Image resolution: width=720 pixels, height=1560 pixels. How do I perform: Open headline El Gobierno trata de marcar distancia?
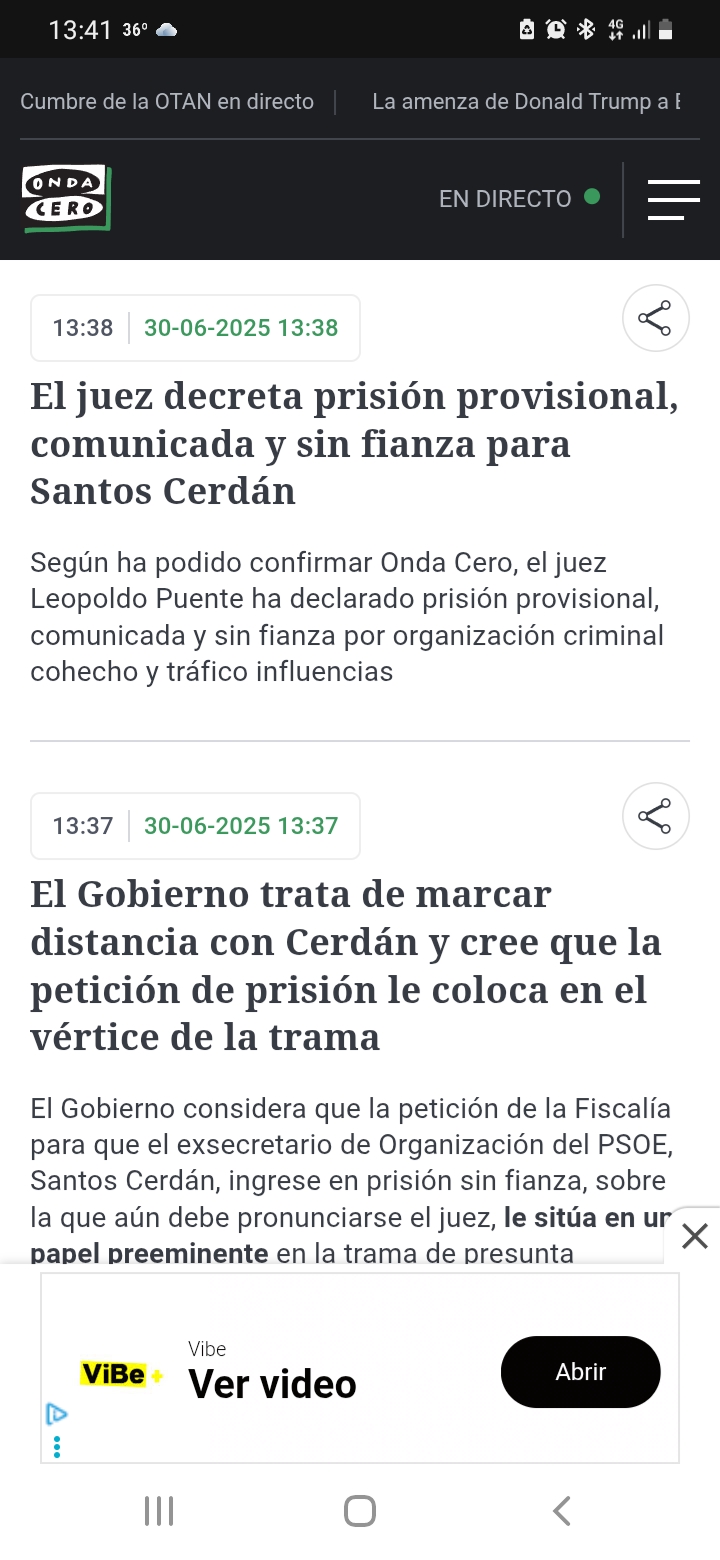coord(346,965)
